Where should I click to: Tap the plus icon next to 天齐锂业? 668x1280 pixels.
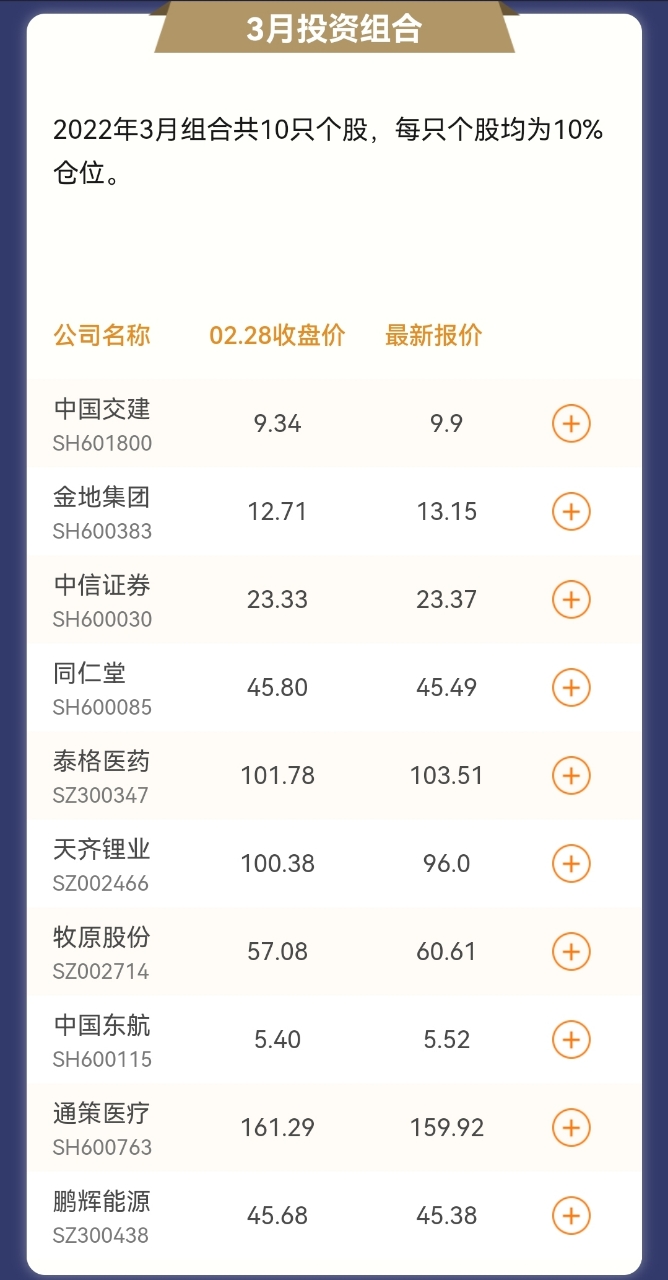click(x=571, y=864)
